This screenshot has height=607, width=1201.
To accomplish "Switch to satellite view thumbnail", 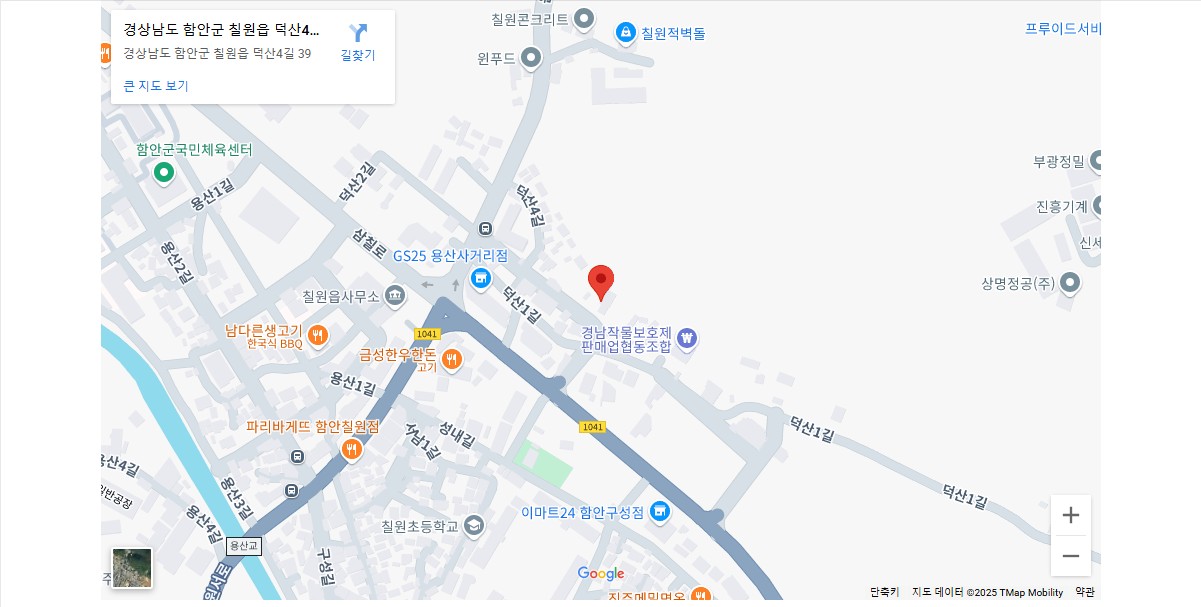I will point(132,567).
